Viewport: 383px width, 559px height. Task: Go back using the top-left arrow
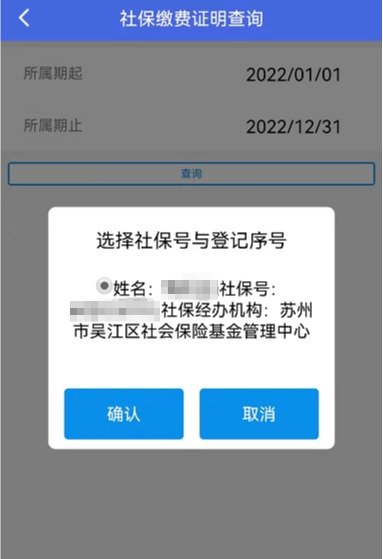pos(24,18)
